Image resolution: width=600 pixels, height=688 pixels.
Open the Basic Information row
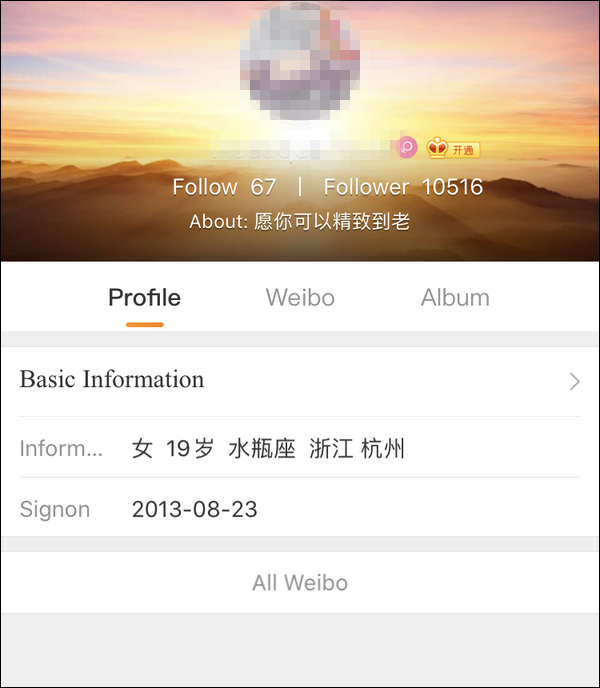click(300, 380)
